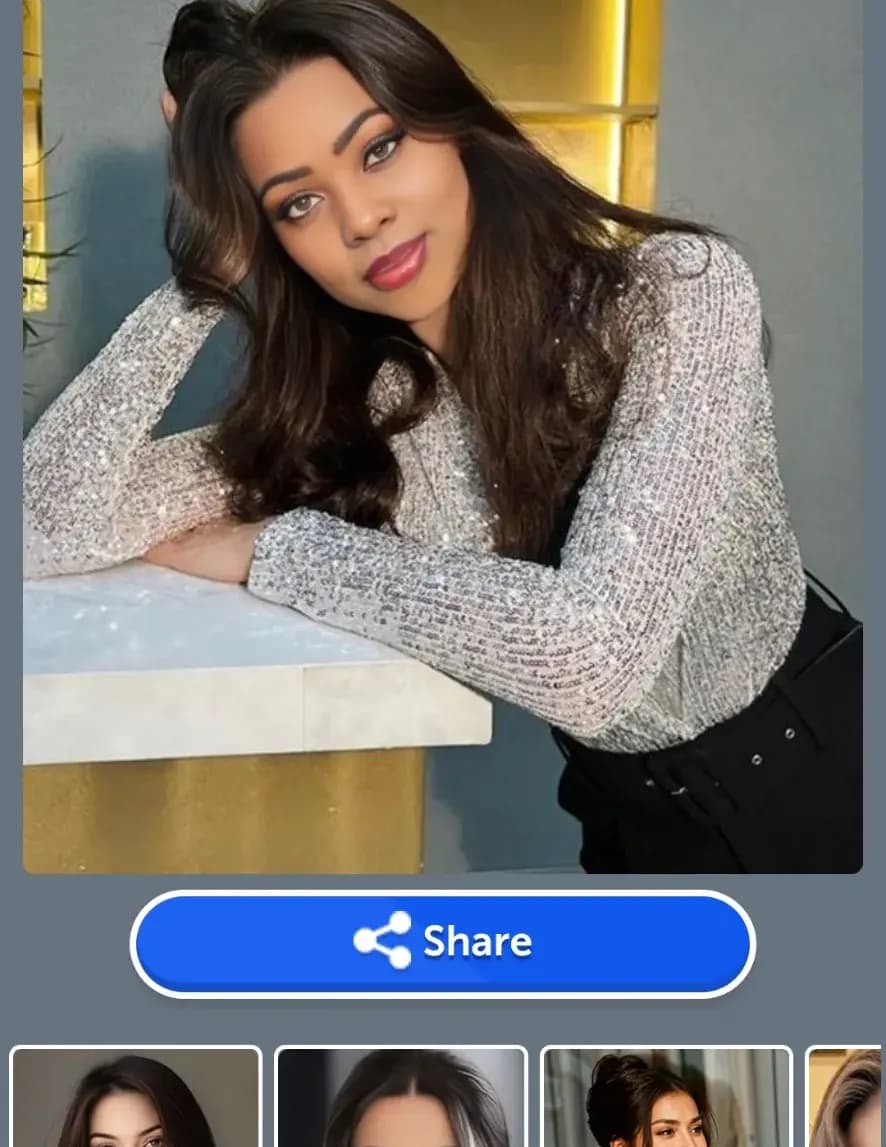
Task: Choose the second thumbnail with center-parted hair
Action: 401,1097
